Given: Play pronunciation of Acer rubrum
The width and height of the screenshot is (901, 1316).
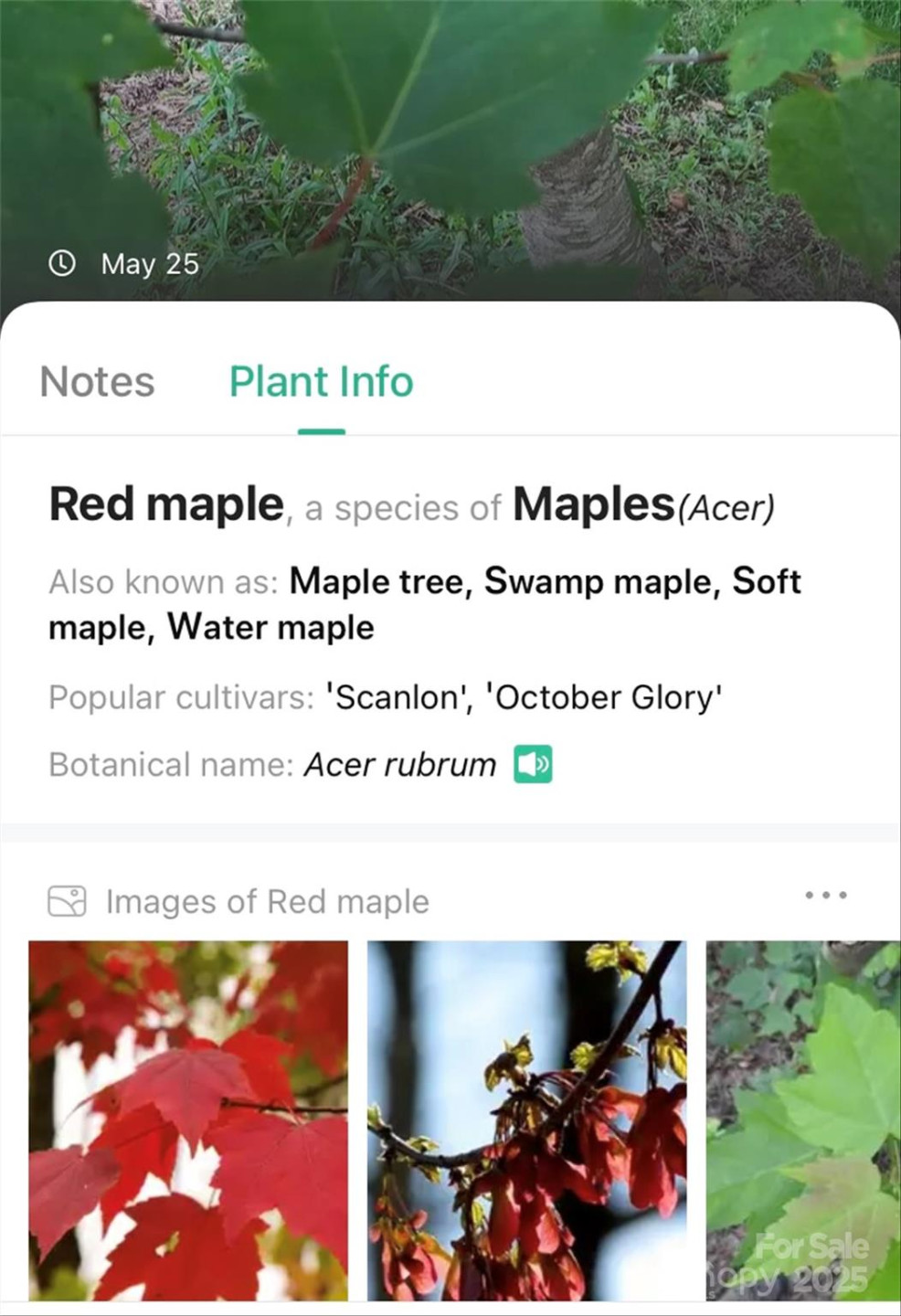Looking at the screenshot, I should (533, 764).
